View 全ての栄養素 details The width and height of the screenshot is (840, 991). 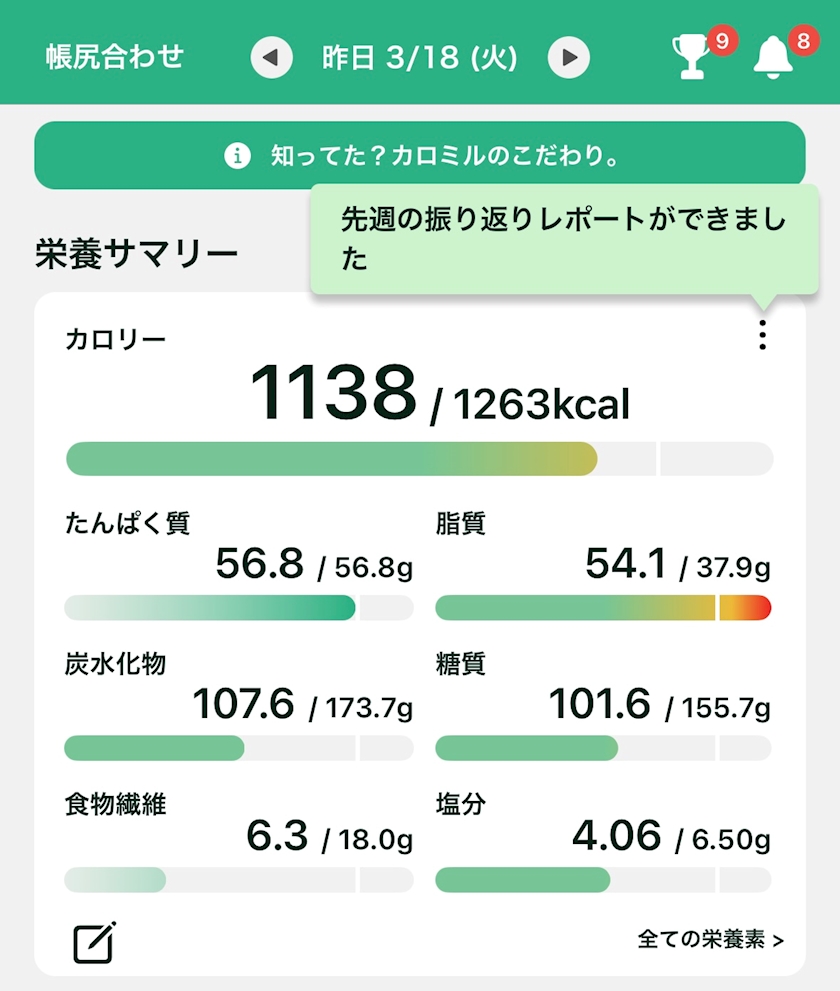coord(710,940)
